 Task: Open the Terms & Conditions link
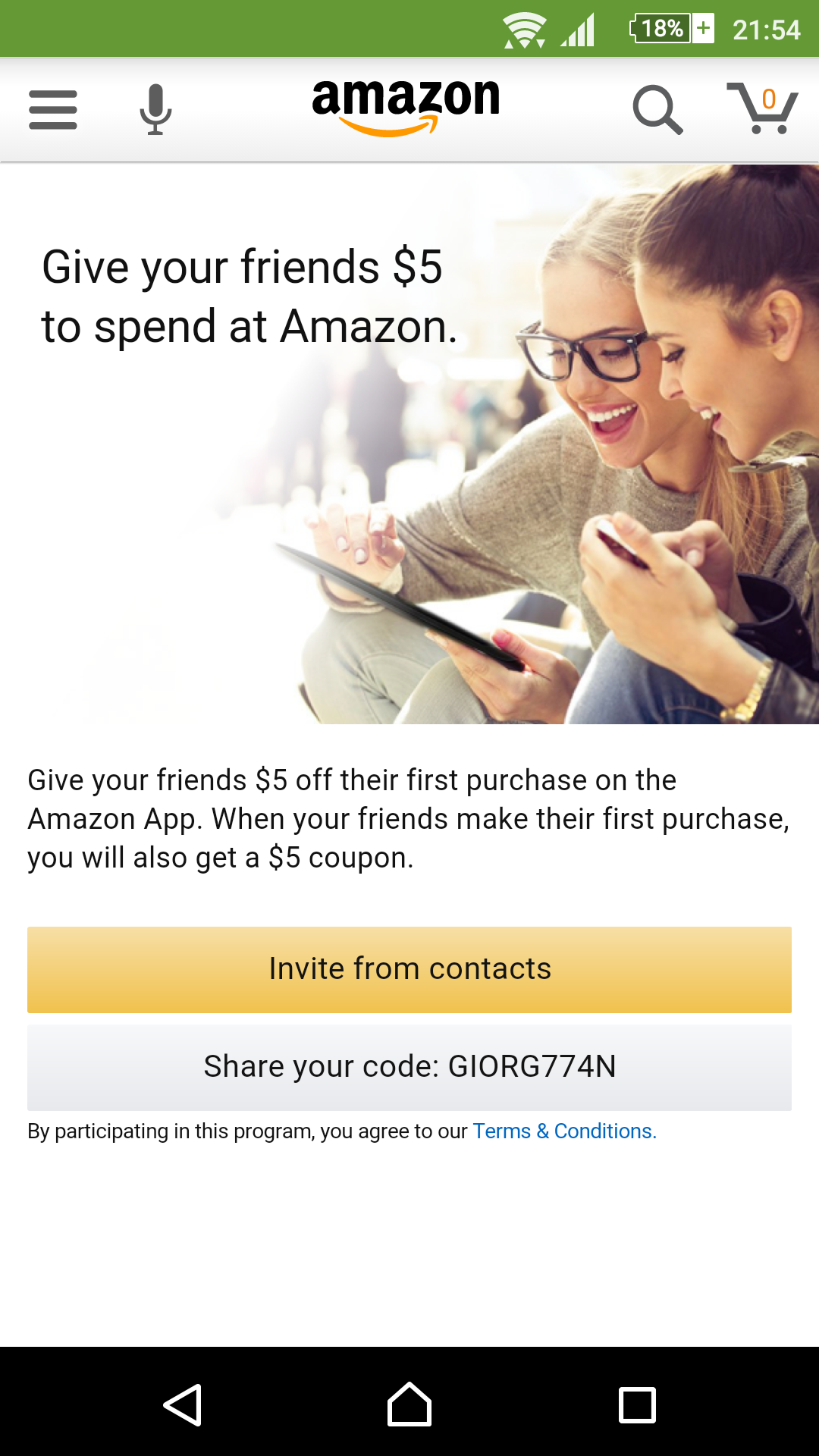point(564,1131)
